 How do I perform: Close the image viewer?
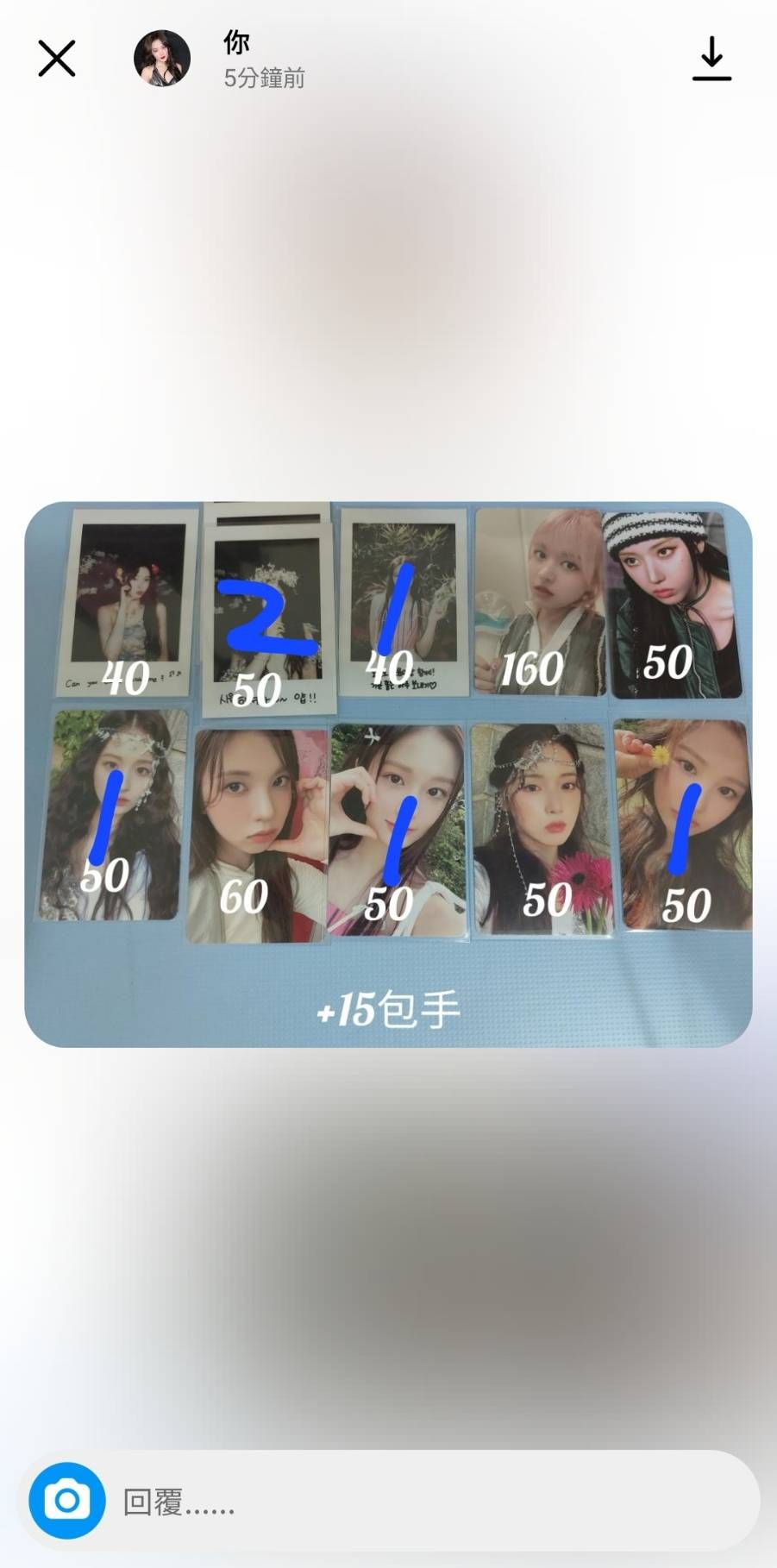tap(57, 59)
